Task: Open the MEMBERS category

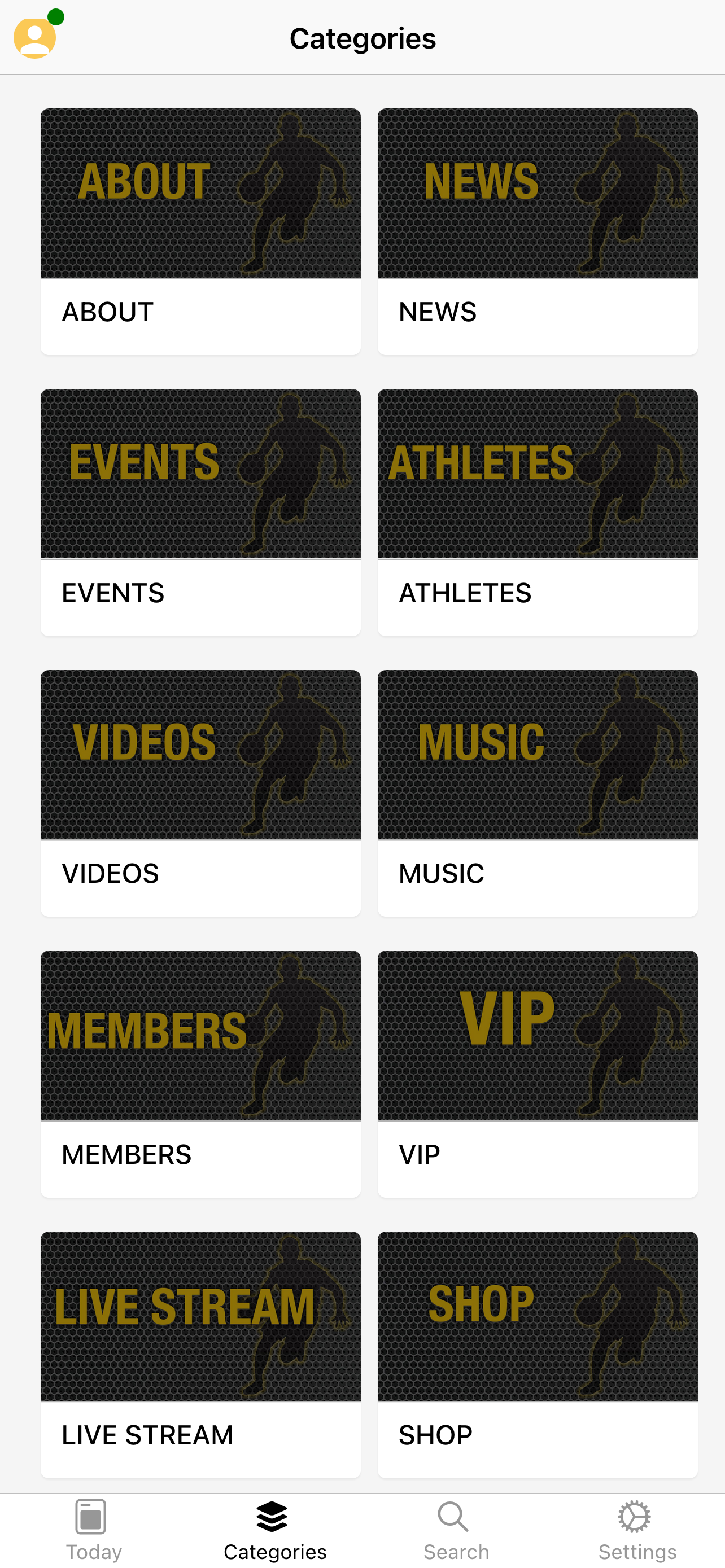Action: (x=201, y=1071)
